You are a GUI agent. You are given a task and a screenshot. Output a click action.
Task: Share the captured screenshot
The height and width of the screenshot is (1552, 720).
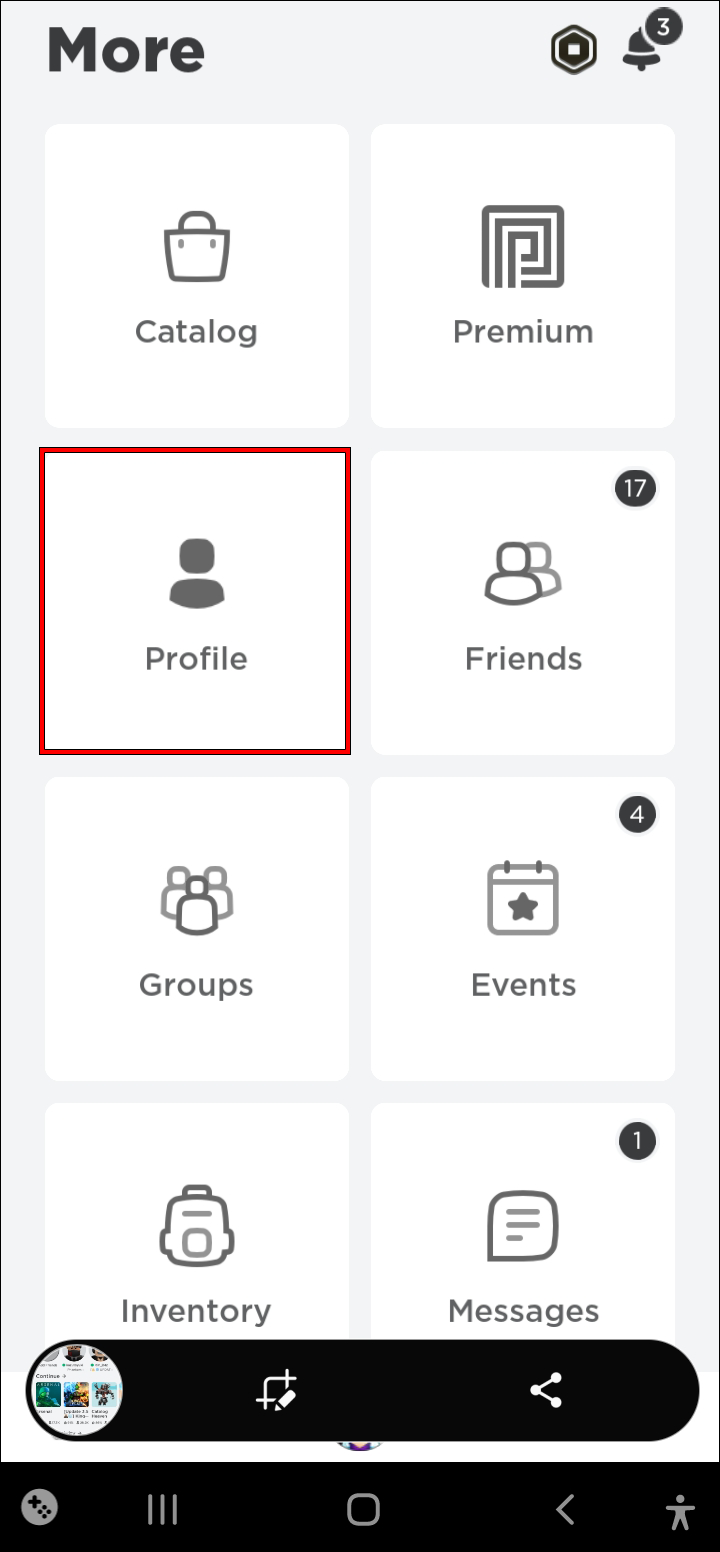(546, 1391)
